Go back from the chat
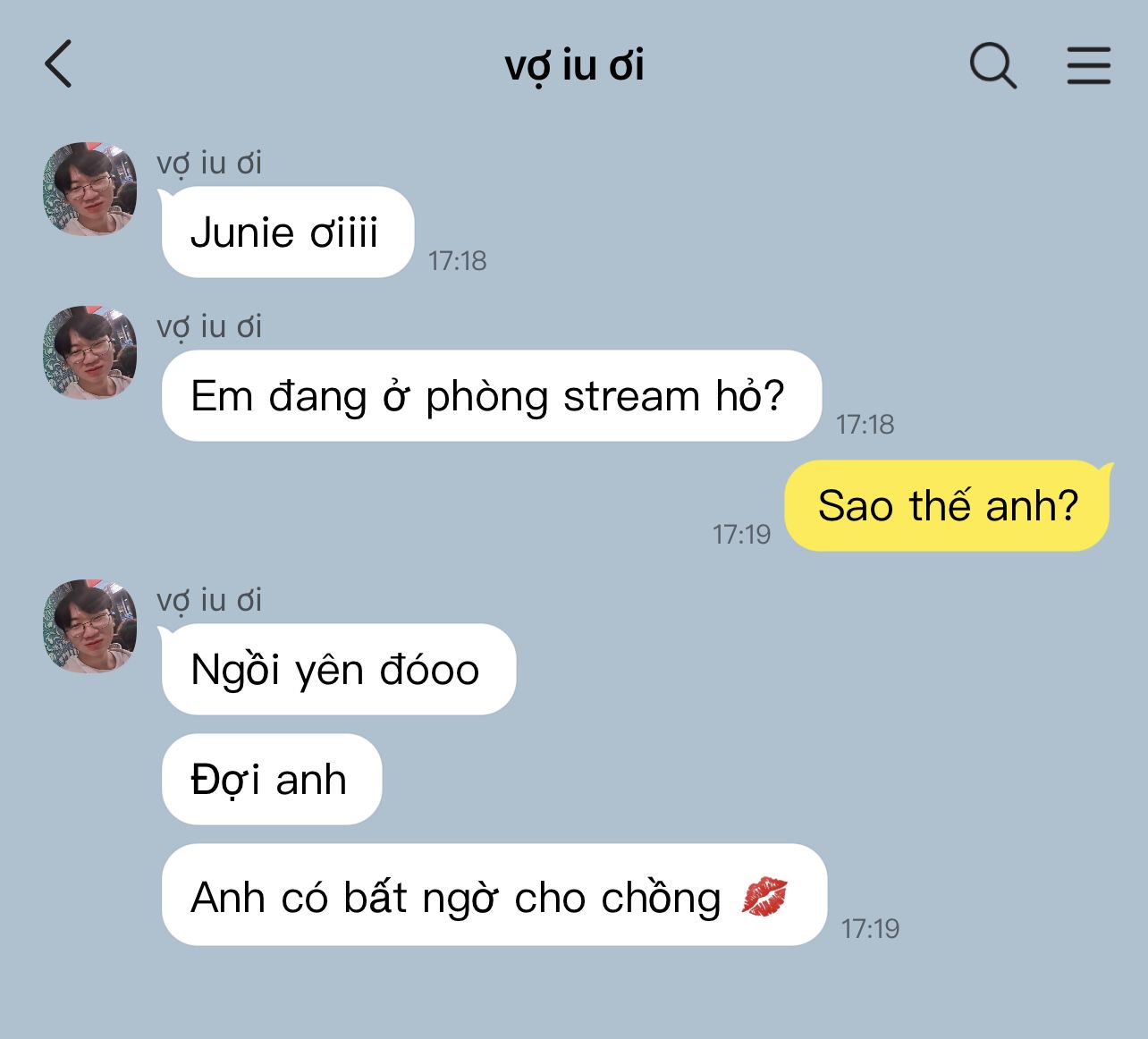The height and width of the screenshot is (1039, 1148). point(59,64)
